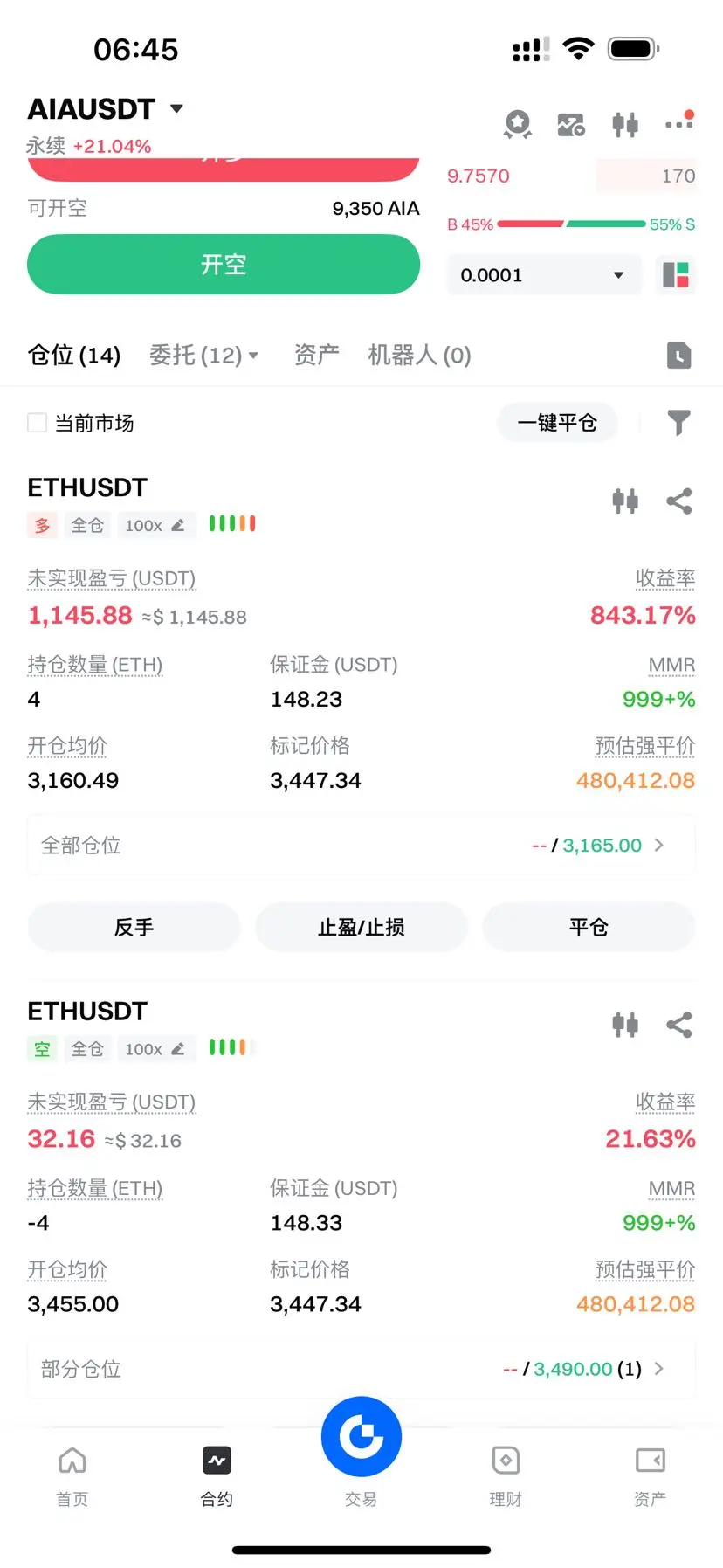Open the AIAUSDT trading pair dropdown
723x1568 pixels.
(x=176, y=109)
